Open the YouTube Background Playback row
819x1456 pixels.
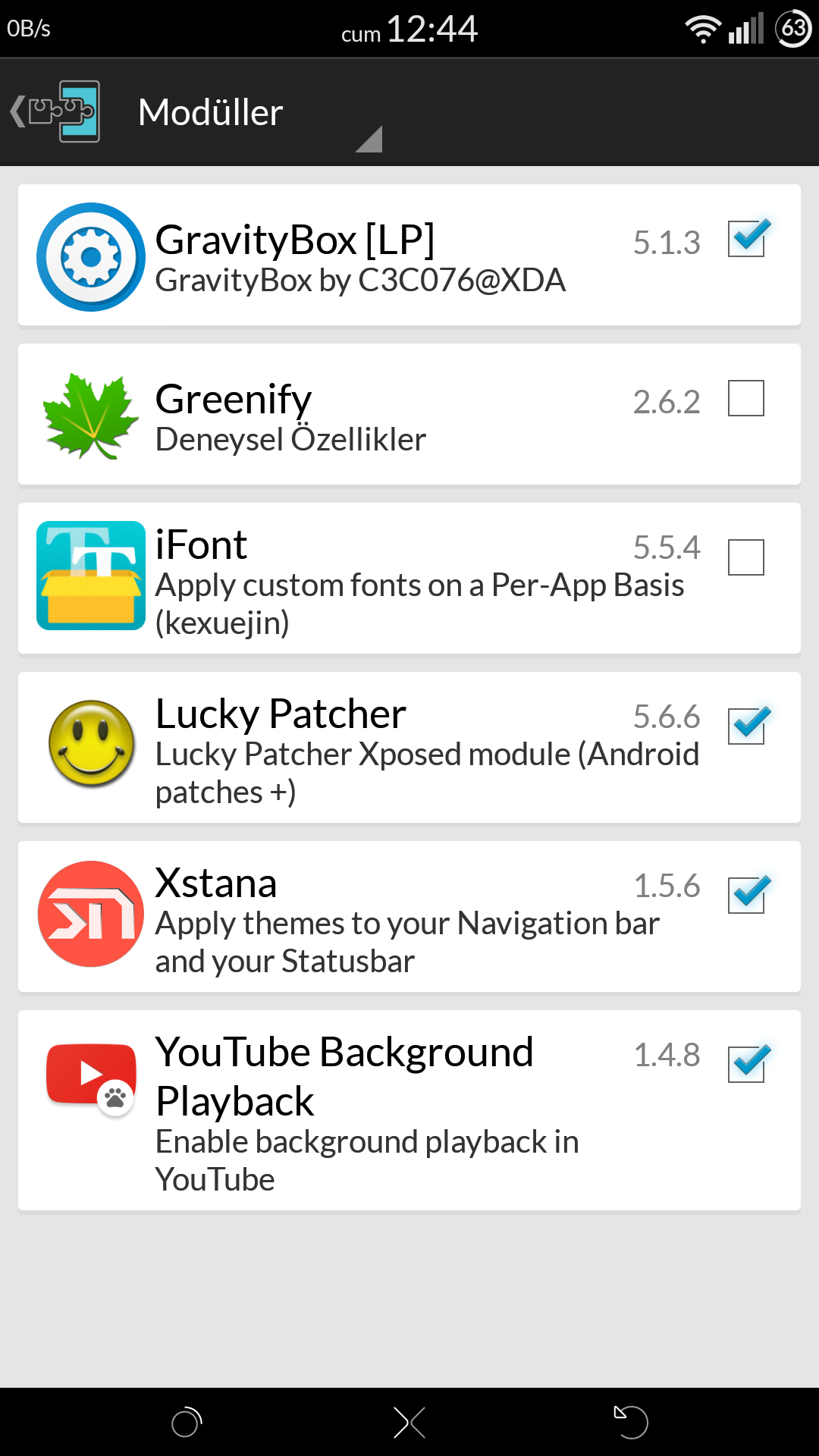click(x=409, y=1111)
